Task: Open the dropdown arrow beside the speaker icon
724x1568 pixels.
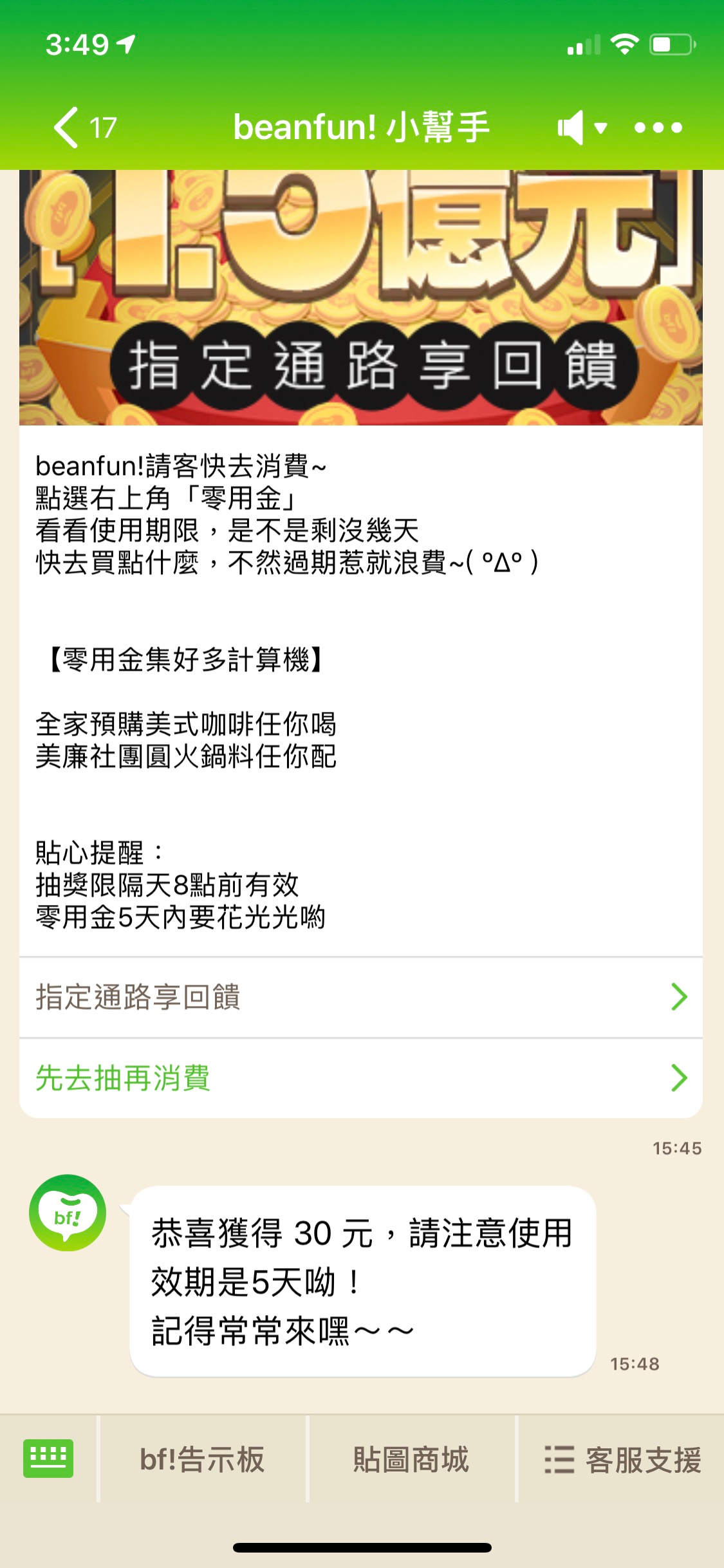Action: (x=600, y=129)
